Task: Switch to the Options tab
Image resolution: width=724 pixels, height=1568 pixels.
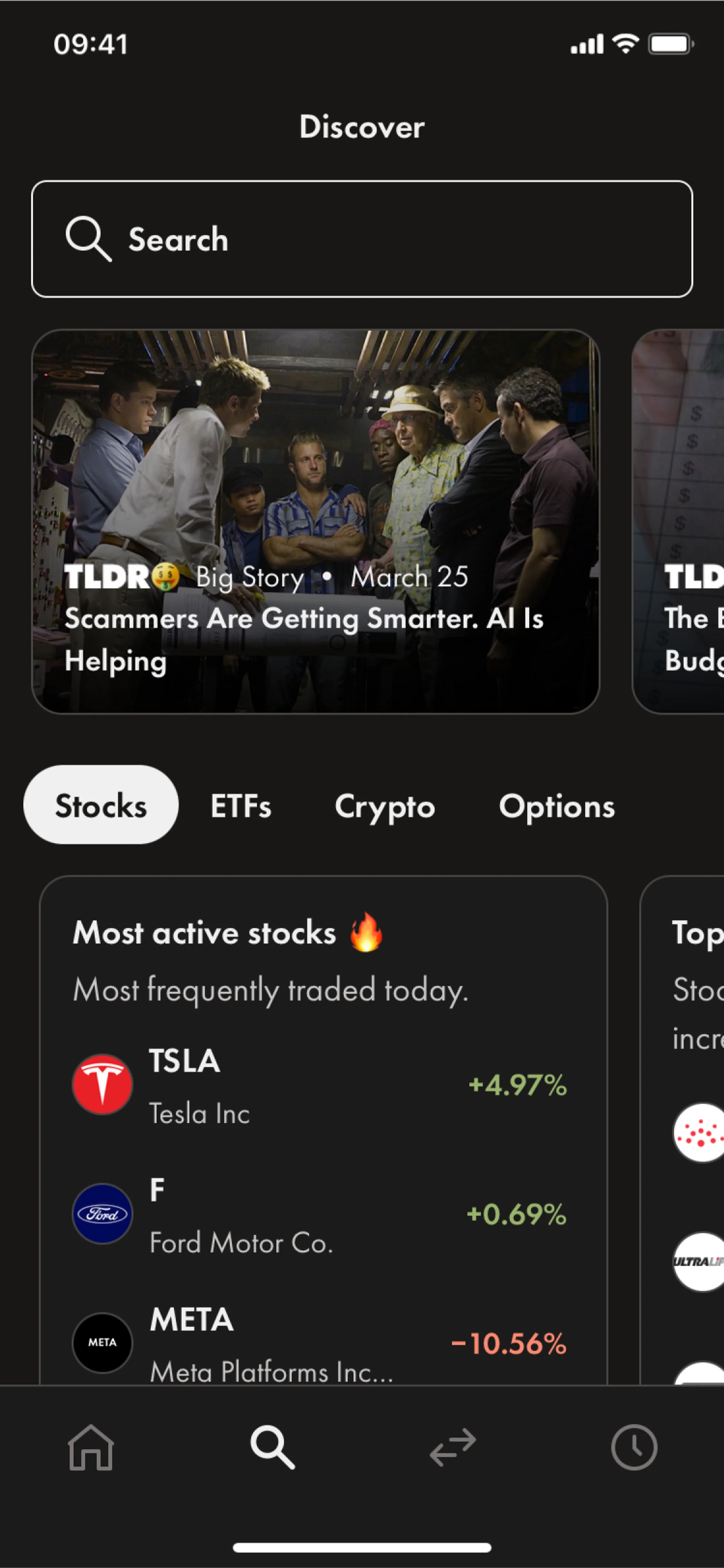Action: [x=557, y=806]
